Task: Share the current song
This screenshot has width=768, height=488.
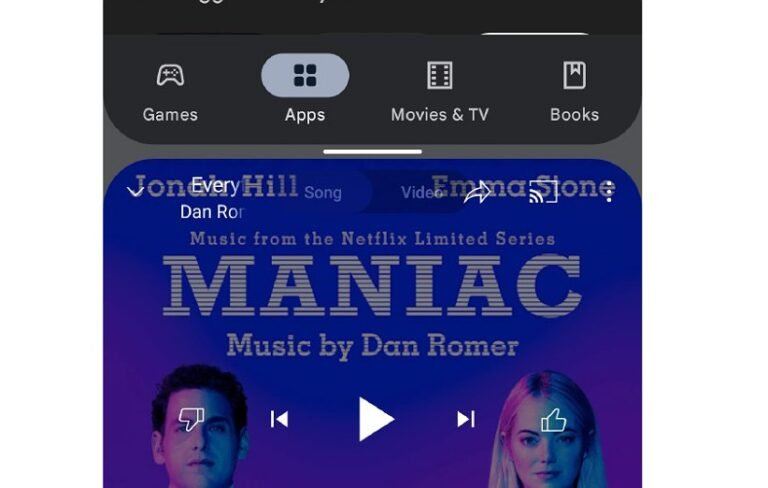Action: coord(478,192)
